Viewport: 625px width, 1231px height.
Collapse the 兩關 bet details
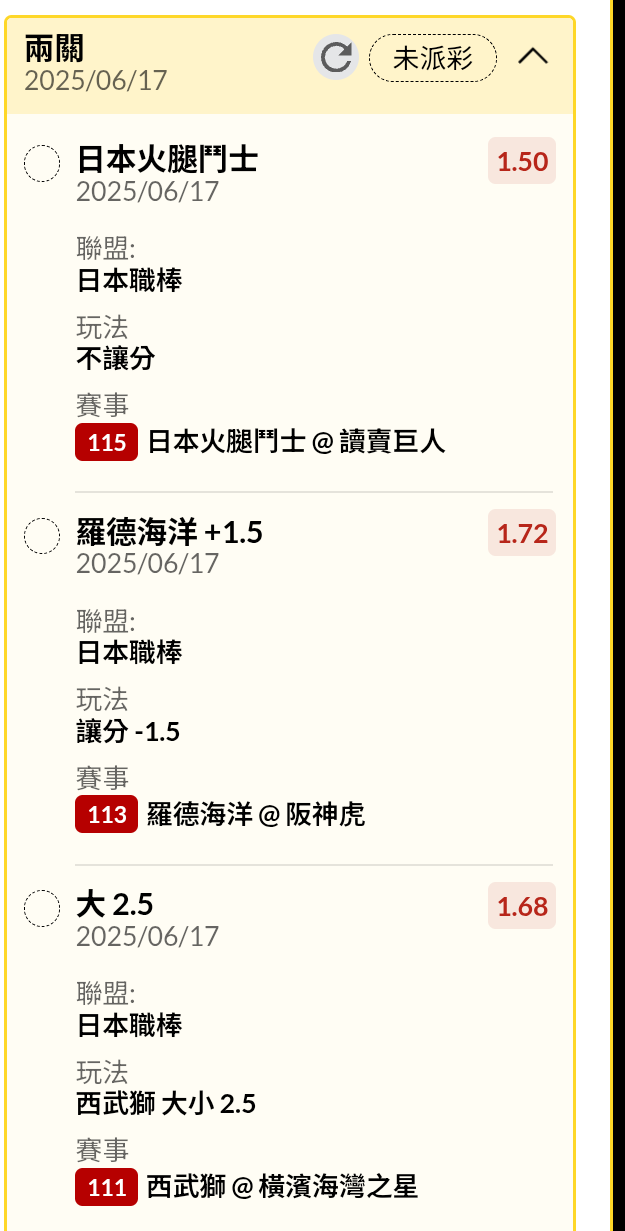point(533,57)
